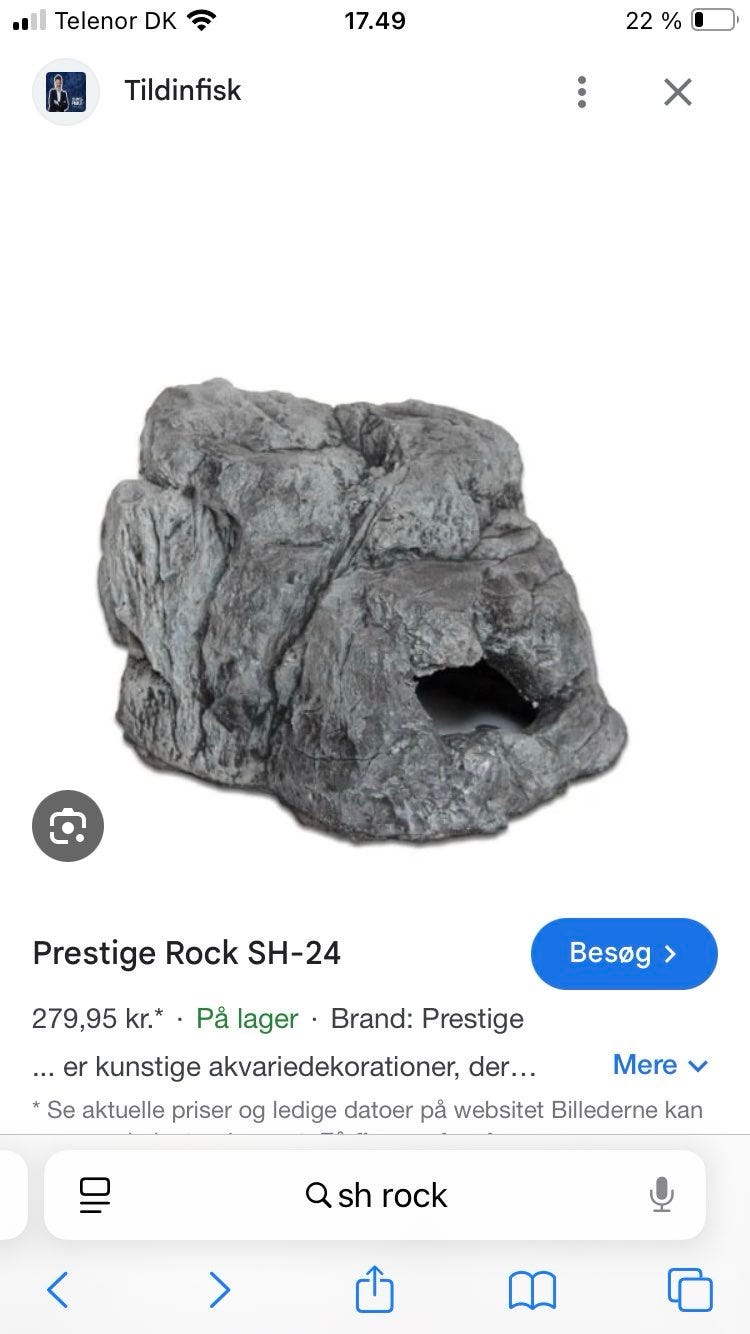Visit the site via Besøg button
This screenshot has height=1334, width=750.
[624, 953]
